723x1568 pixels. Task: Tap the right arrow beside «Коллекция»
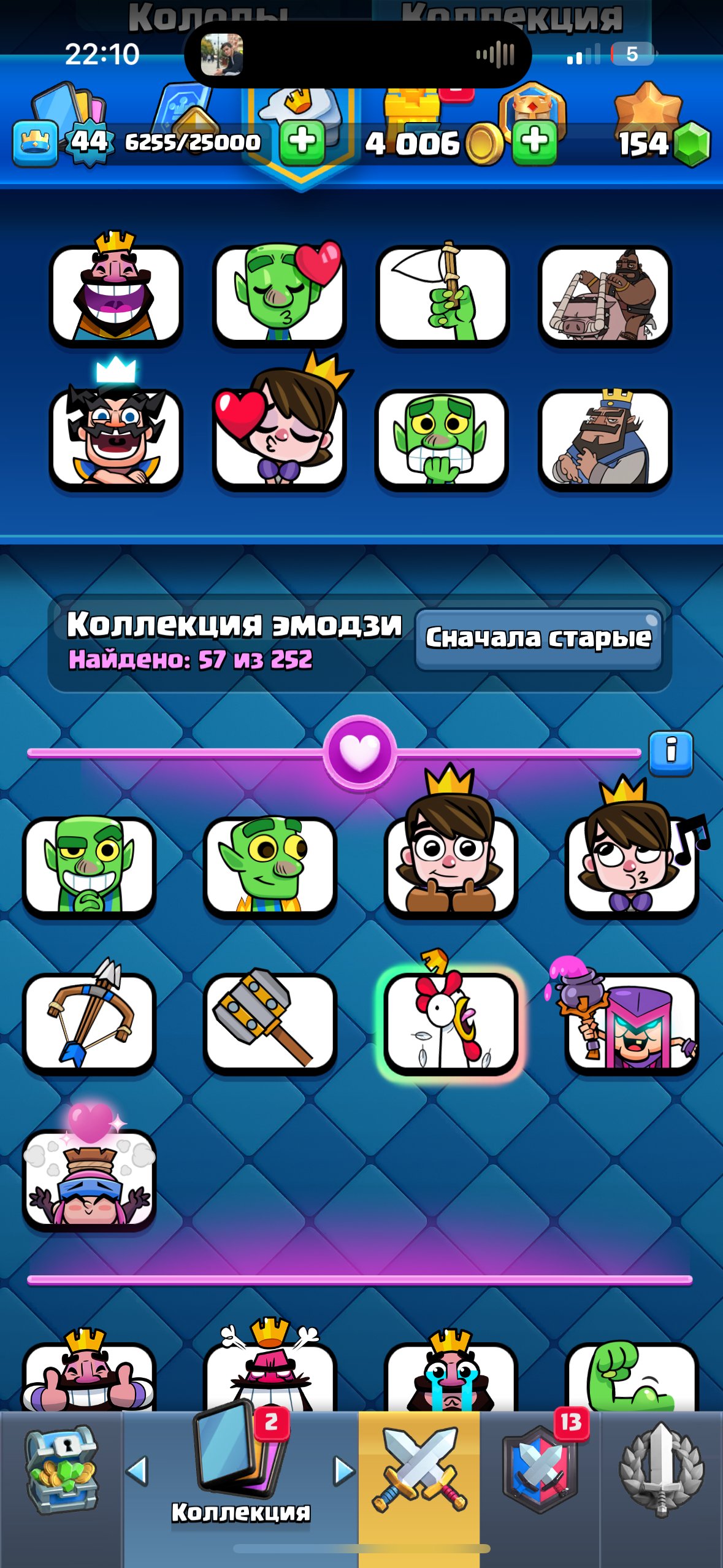click(343, 1471)
